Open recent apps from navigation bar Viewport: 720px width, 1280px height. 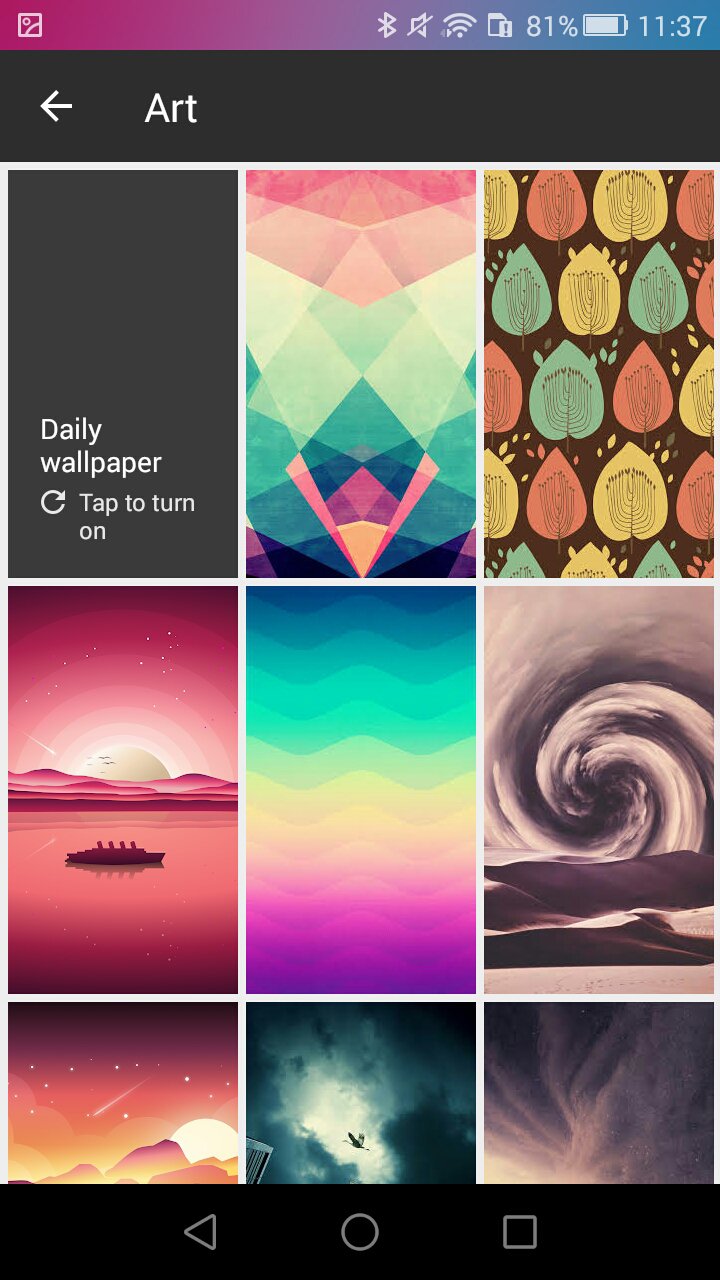click(x=519, y=1232)
